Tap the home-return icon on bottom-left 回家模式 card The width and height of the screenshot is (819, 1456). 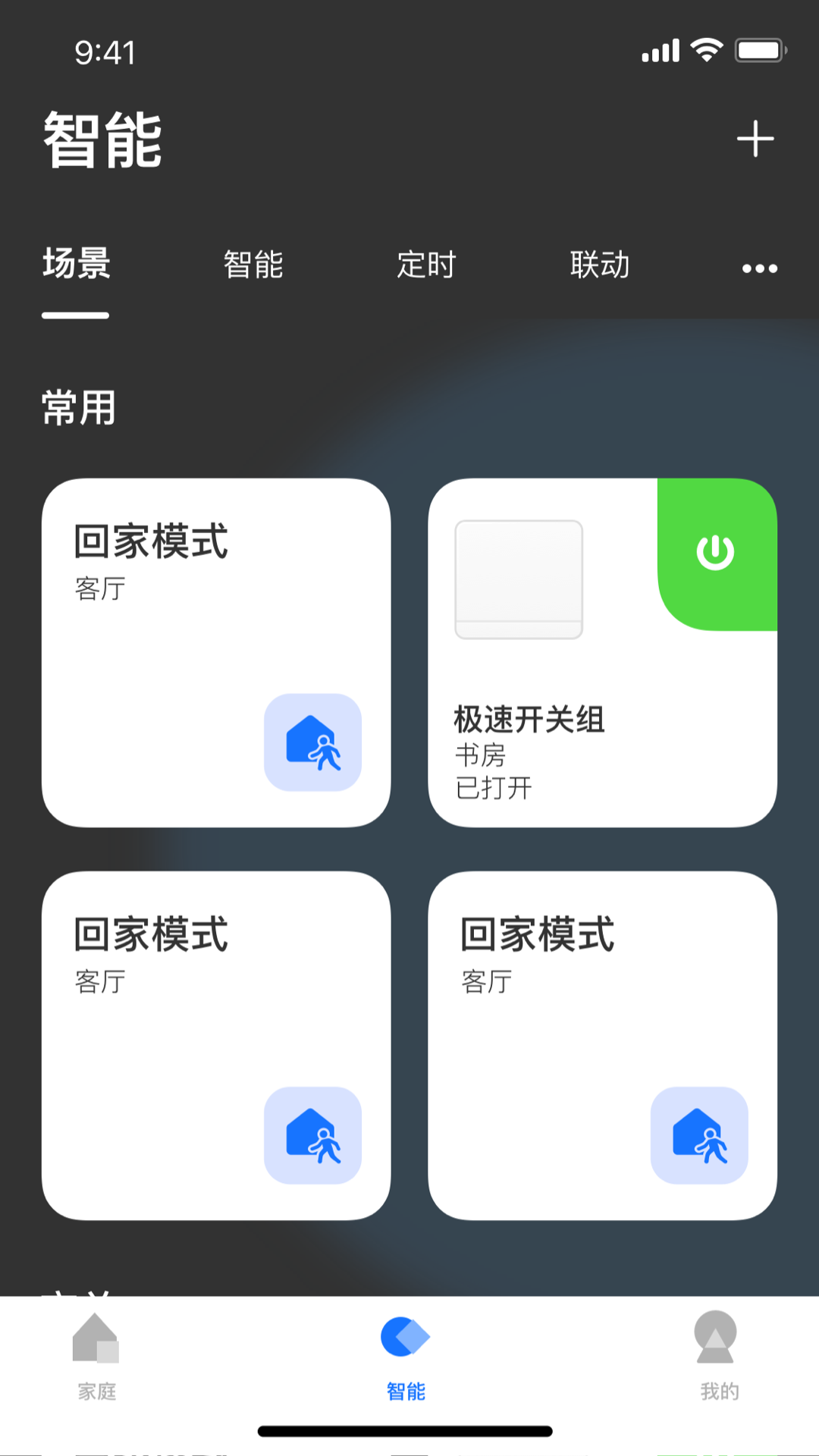click(x=312, y=1134)
